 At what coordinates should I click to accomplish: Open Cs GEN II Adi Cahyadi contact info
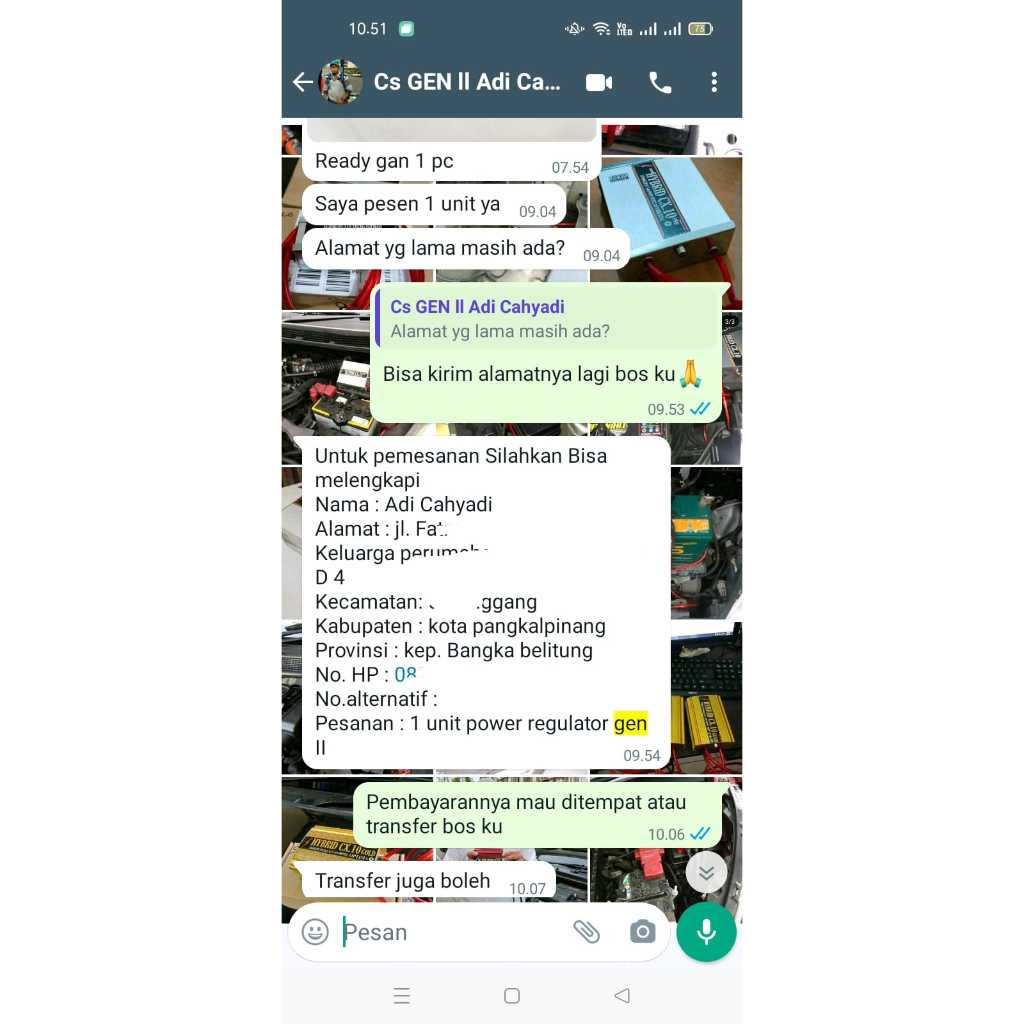point(466,82)
